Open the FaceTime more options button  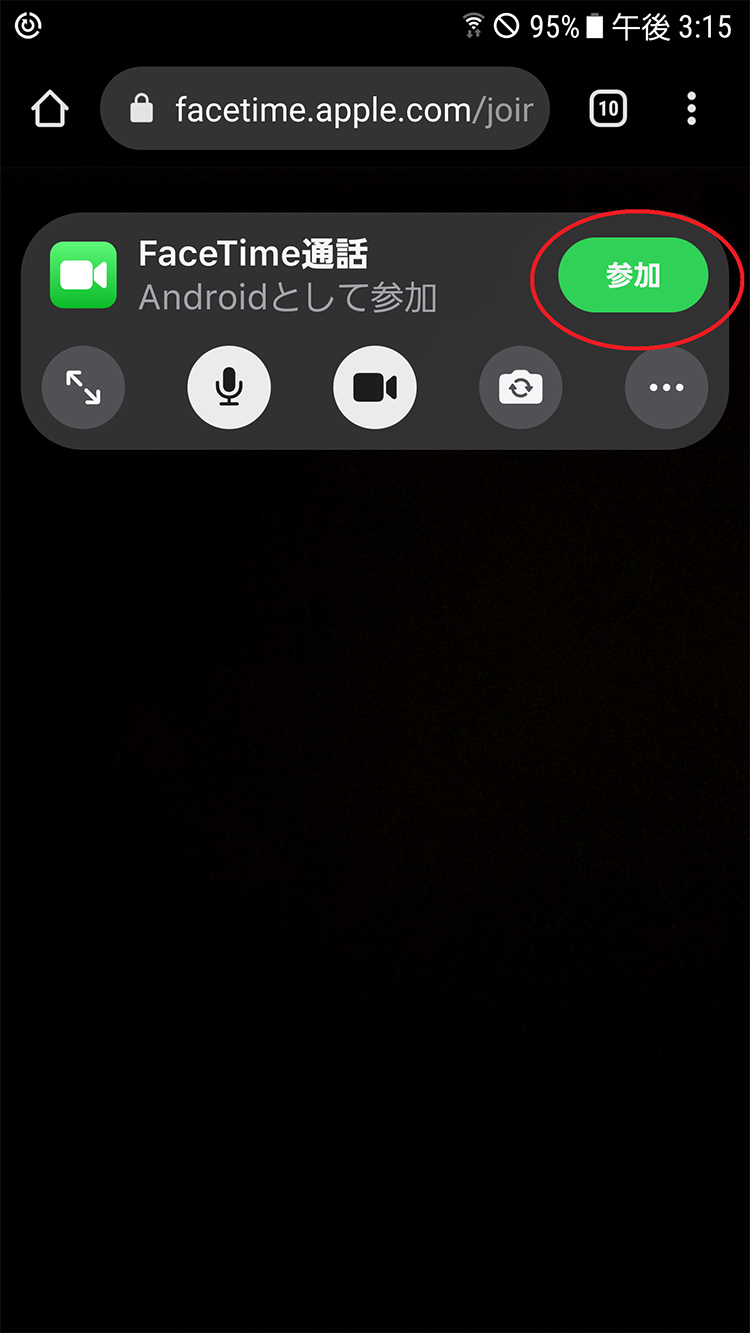coord(667,387)
